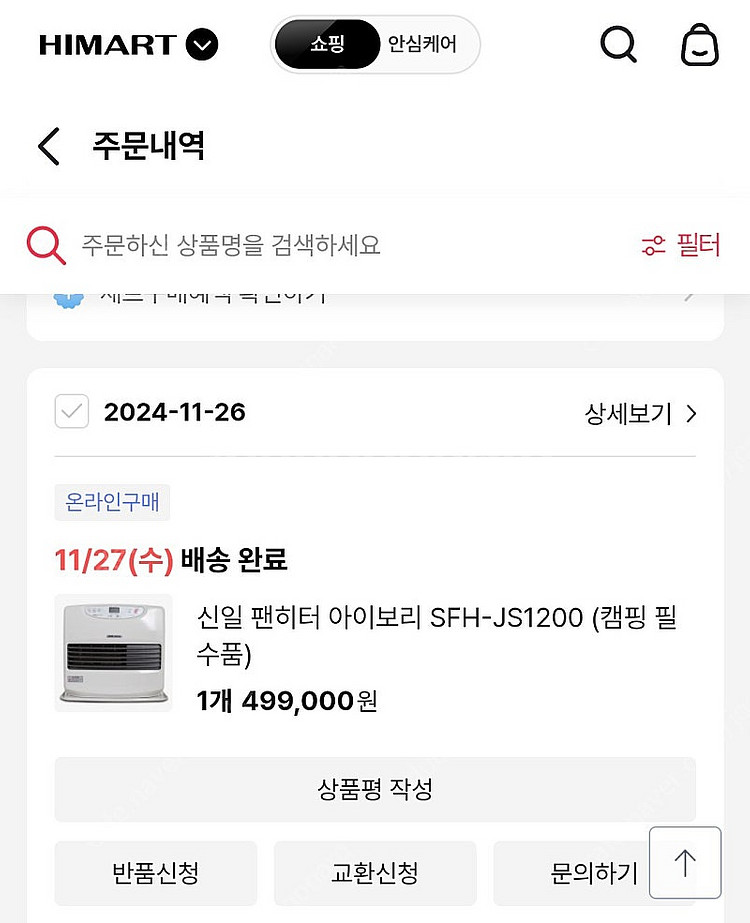750x923 pixels.
Task: Expand the HIMART dropdown chevron
Action: coord(203,45)
